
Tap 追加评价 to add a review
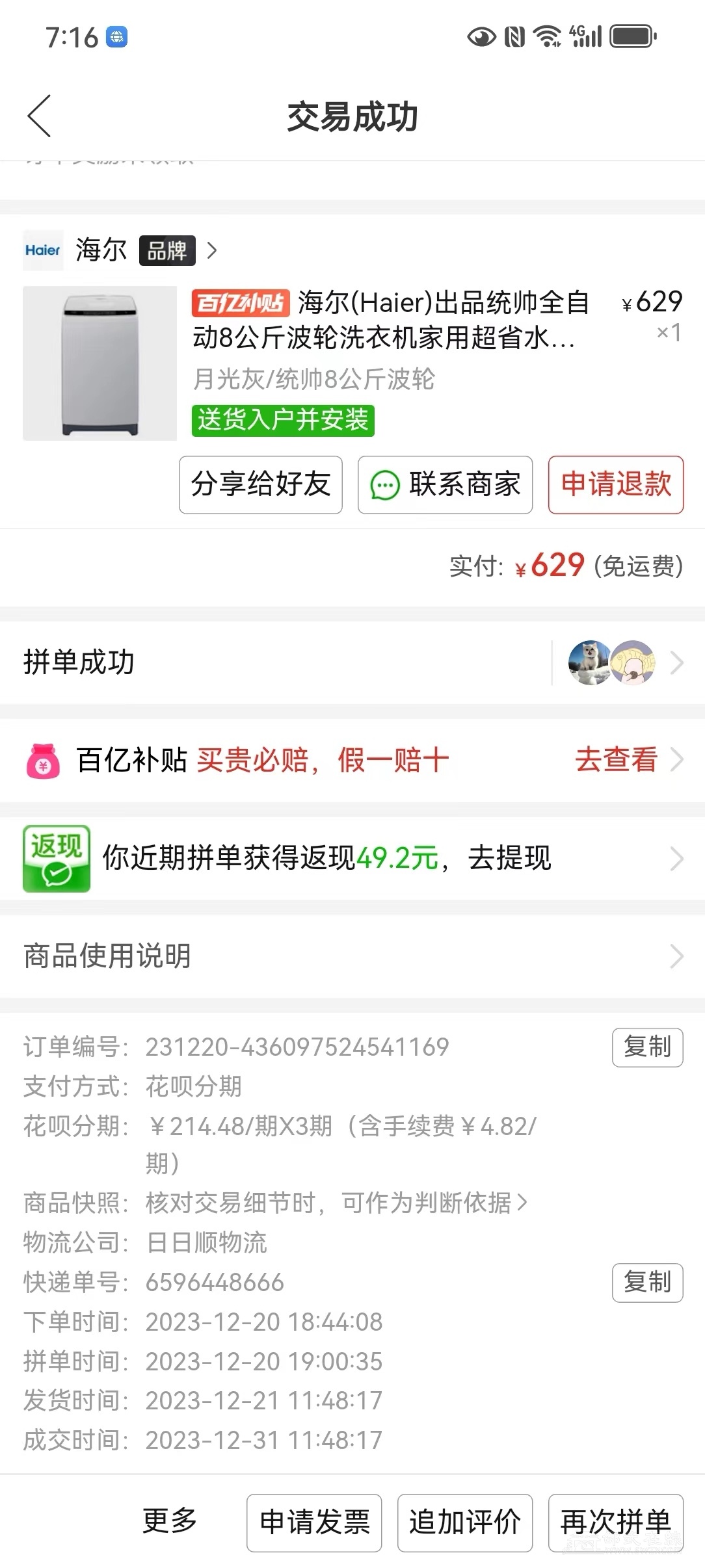click(x=465, y=1522)
